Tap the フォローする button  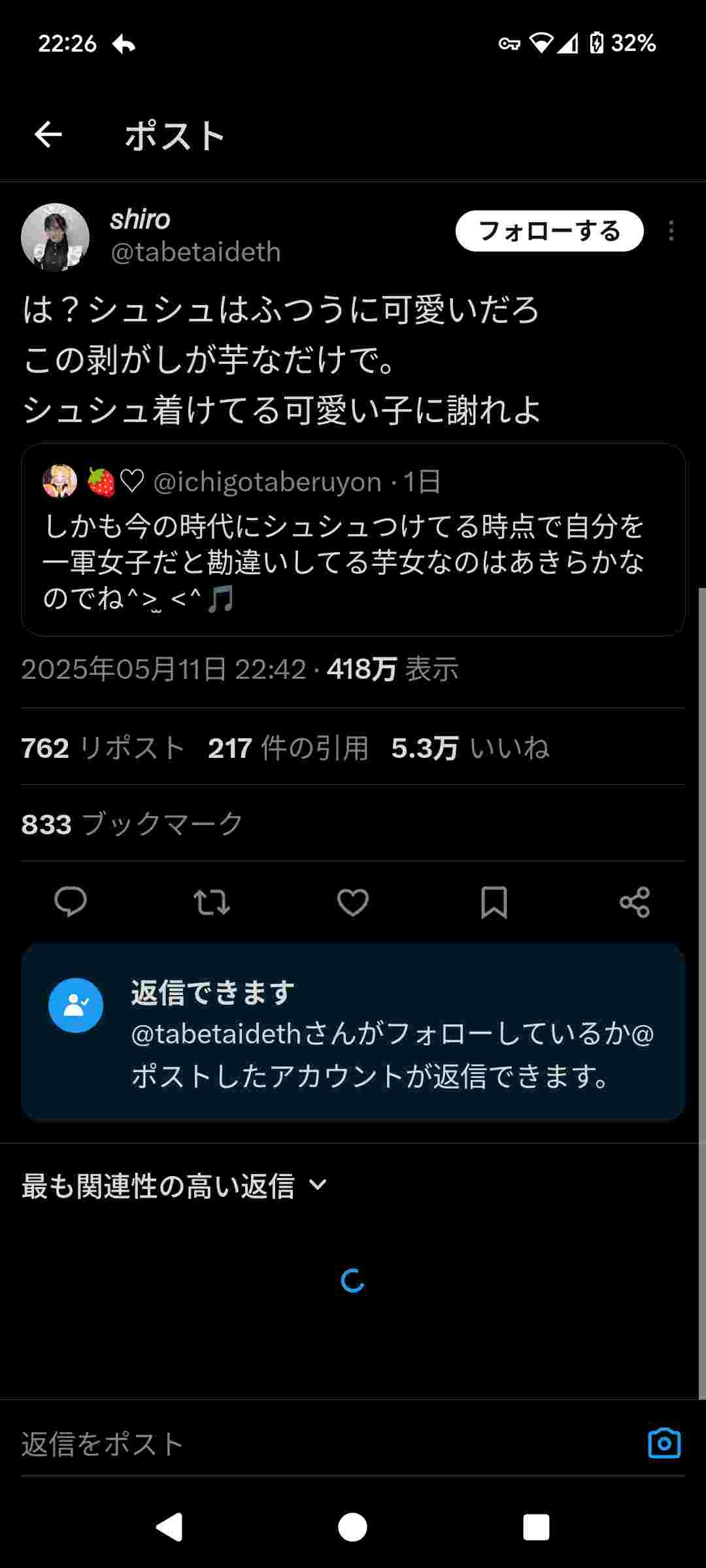(549, 231)
